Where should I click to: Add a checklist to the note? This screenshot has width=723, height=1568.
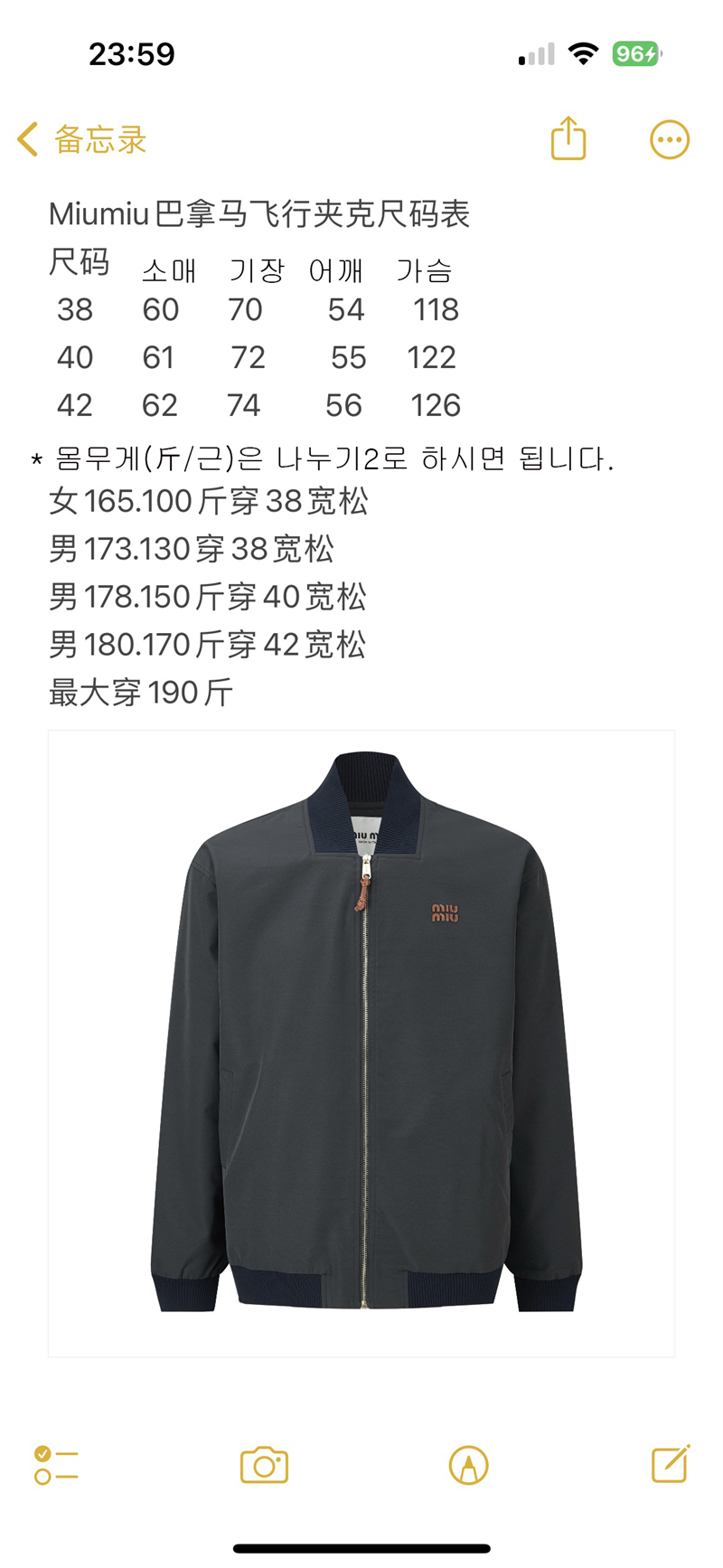(x=56, y=1465)
